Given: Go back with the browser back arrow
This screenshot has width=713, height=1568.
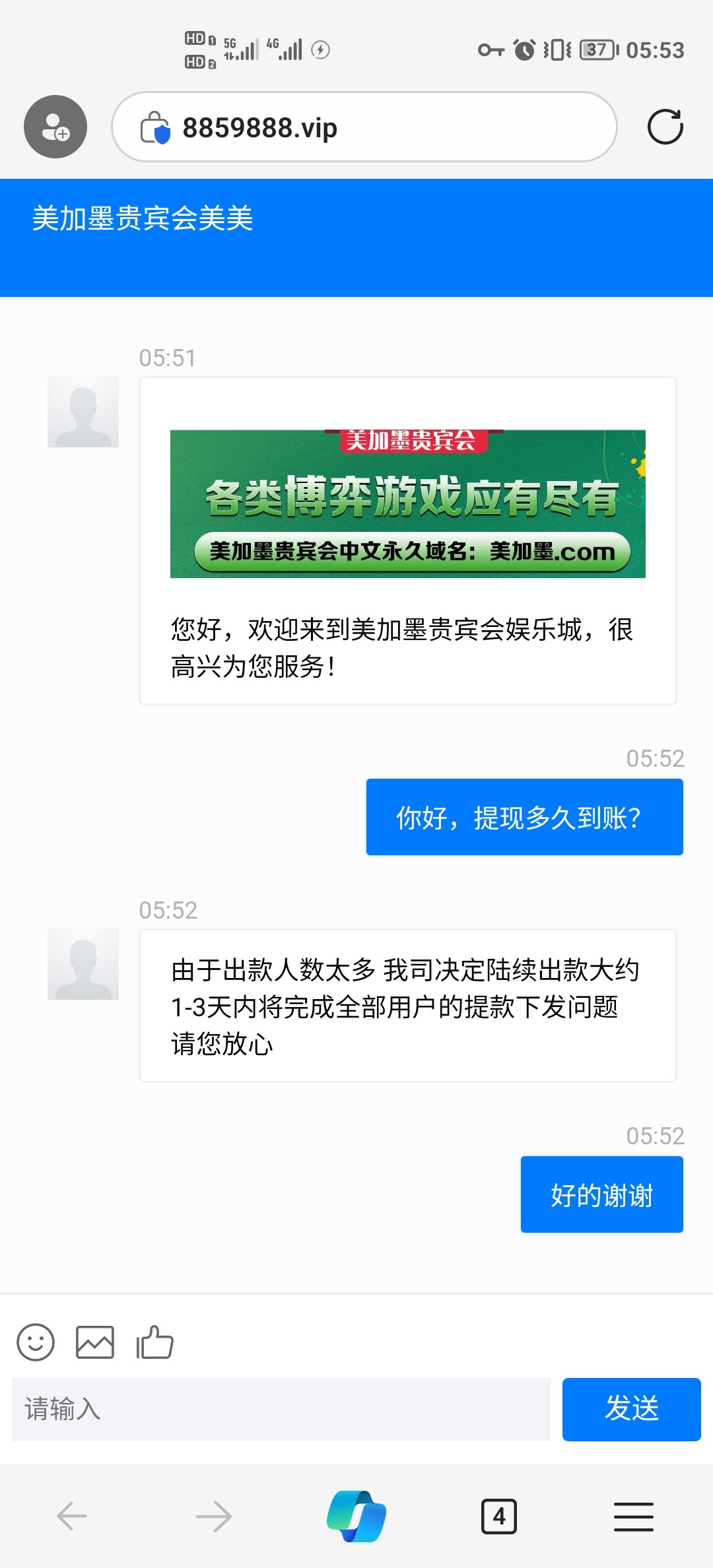Looking at the screenshot, I should point(72,1516).
